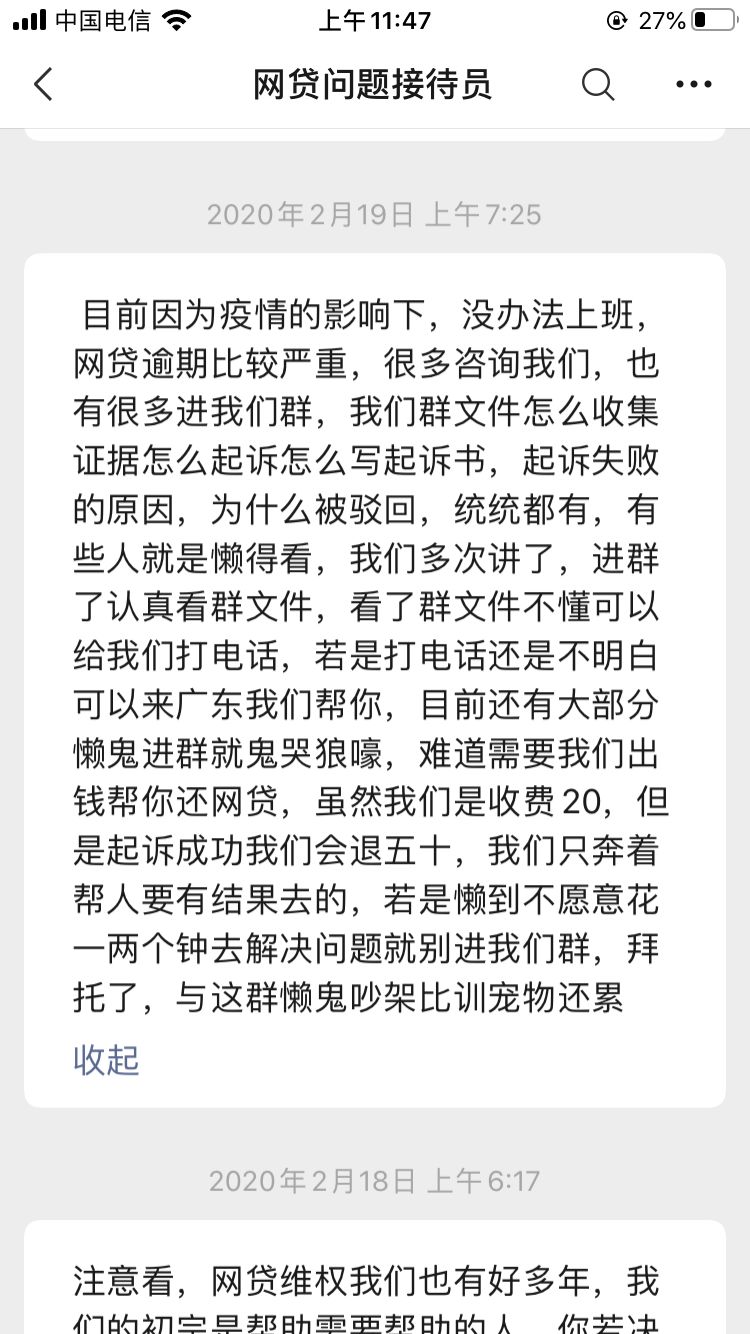Screen dimensions: 750x1334
Task: Open the three-dot overflow menu
Action: pos(694,85)
